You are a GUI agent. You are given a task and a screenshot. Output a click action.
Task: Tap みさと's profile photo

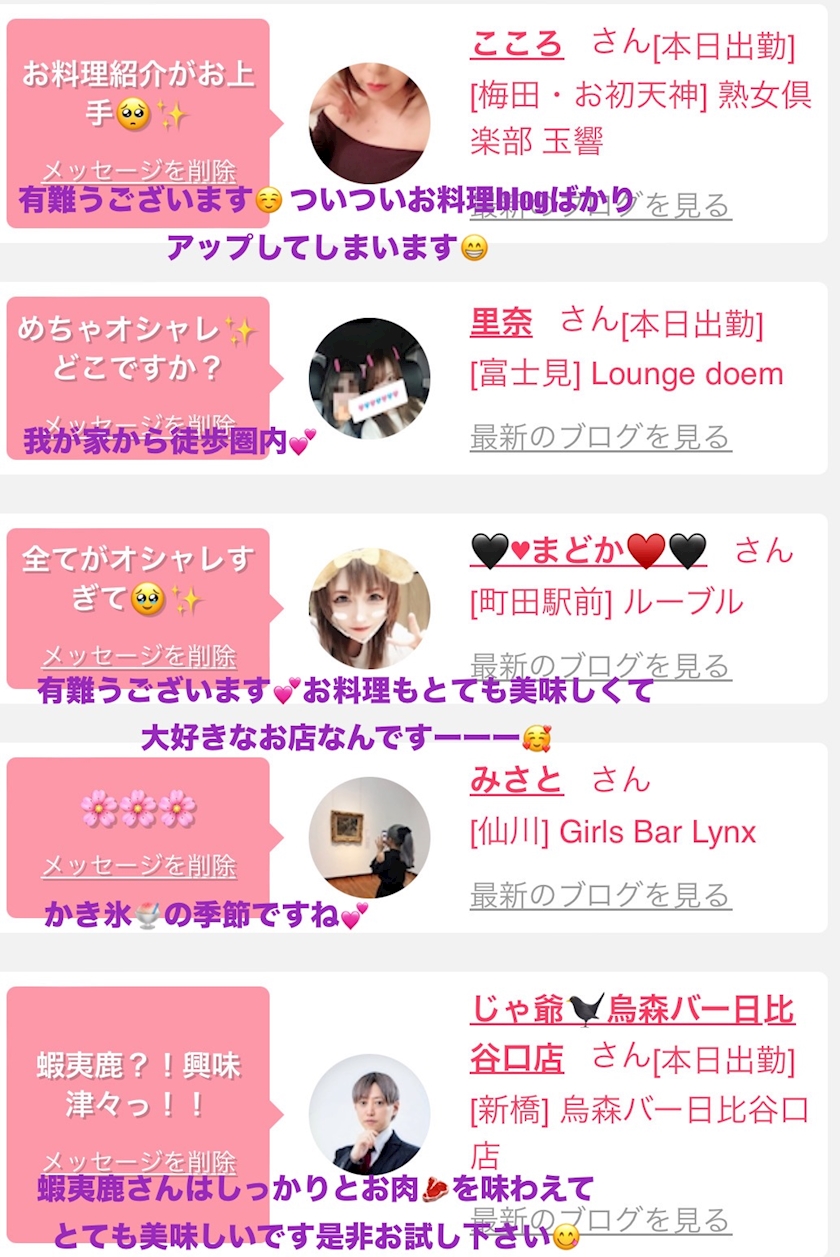coord(369,837)
